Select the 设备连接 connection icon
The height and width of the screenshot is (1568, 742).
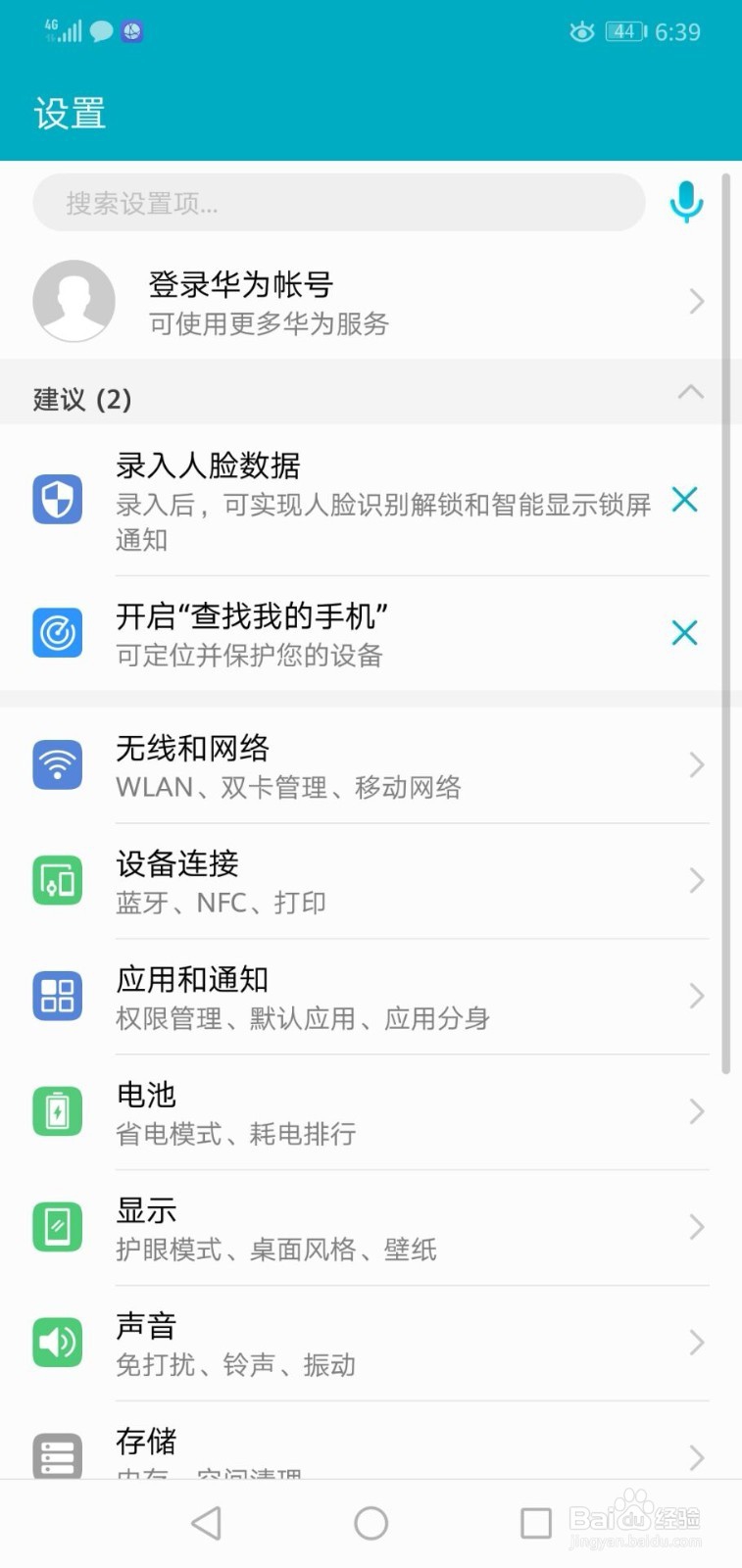57,880
